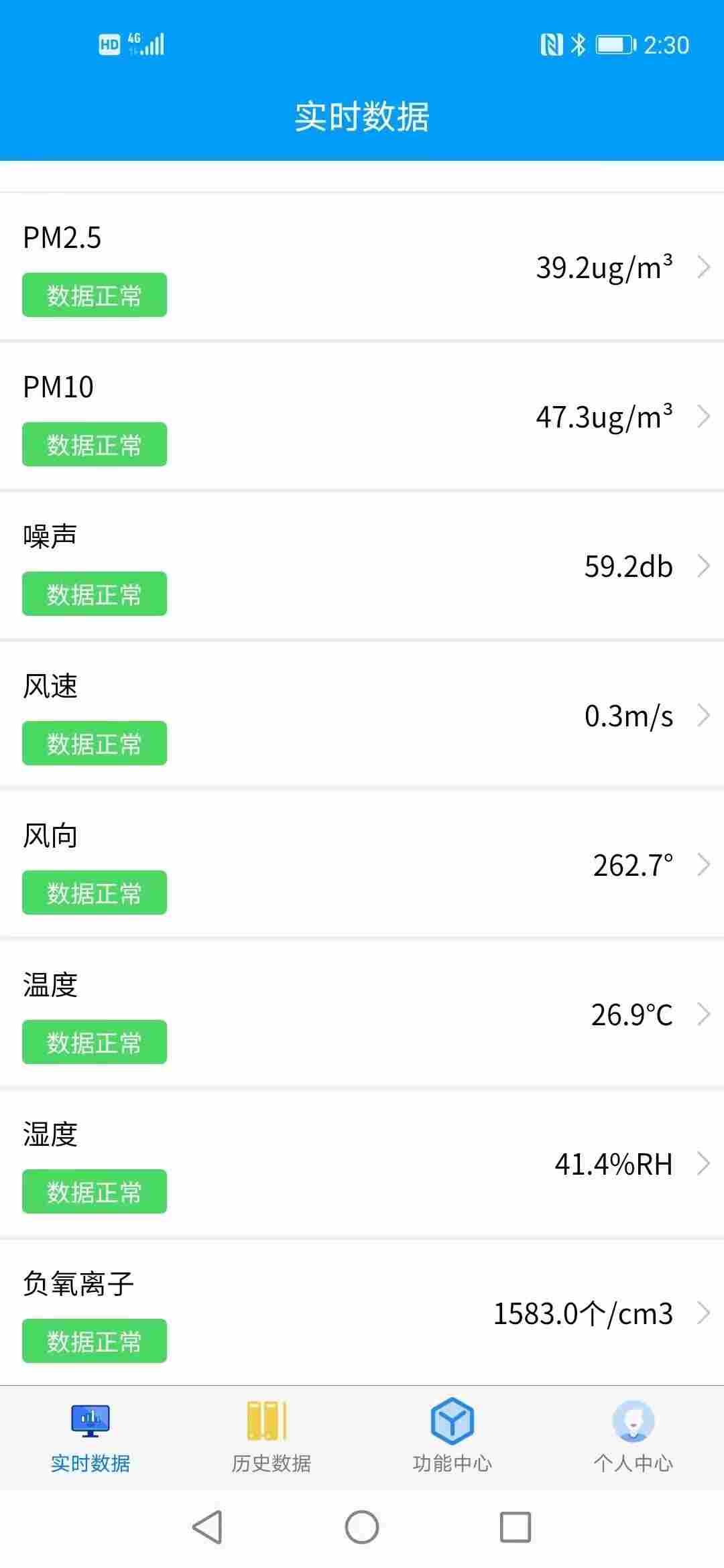Open the PM2.5 reading details

tap(362, 267)
